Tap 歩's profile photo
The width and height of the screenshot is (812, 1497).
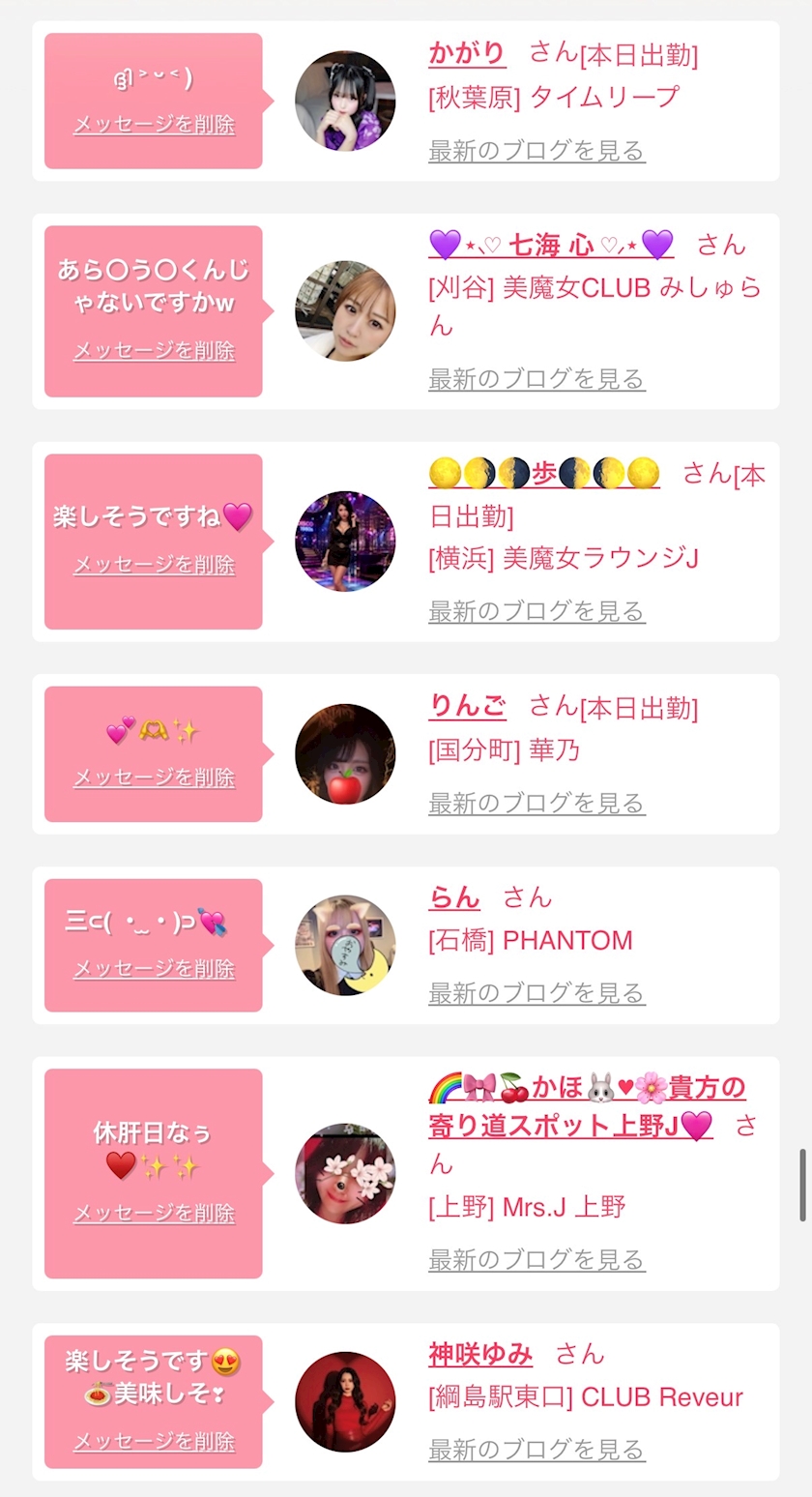tap(345, 541)
